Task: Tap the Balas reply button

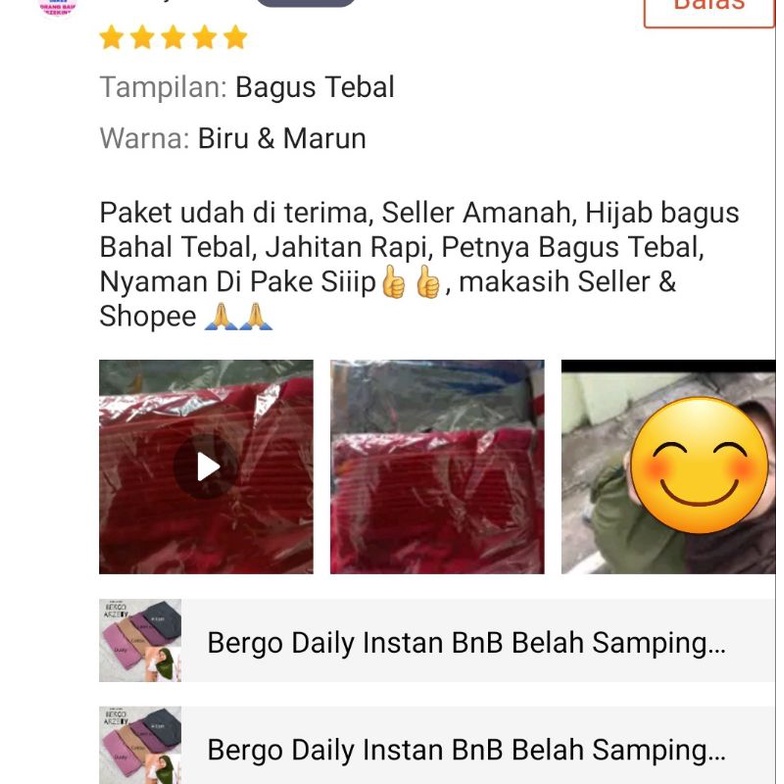Action: click(x=708, y=10)
